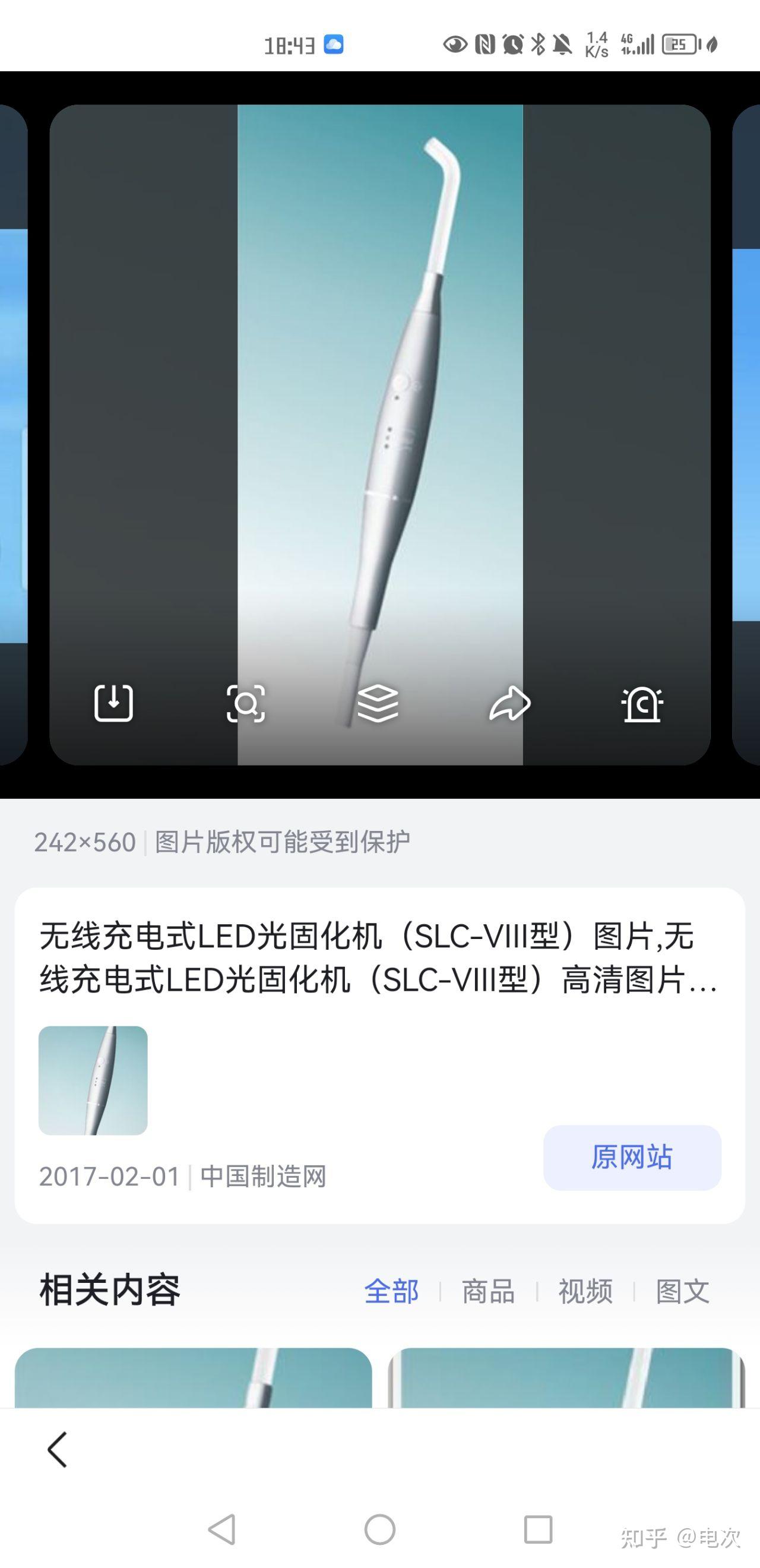Open the layers icon on the image

point(378,703)
